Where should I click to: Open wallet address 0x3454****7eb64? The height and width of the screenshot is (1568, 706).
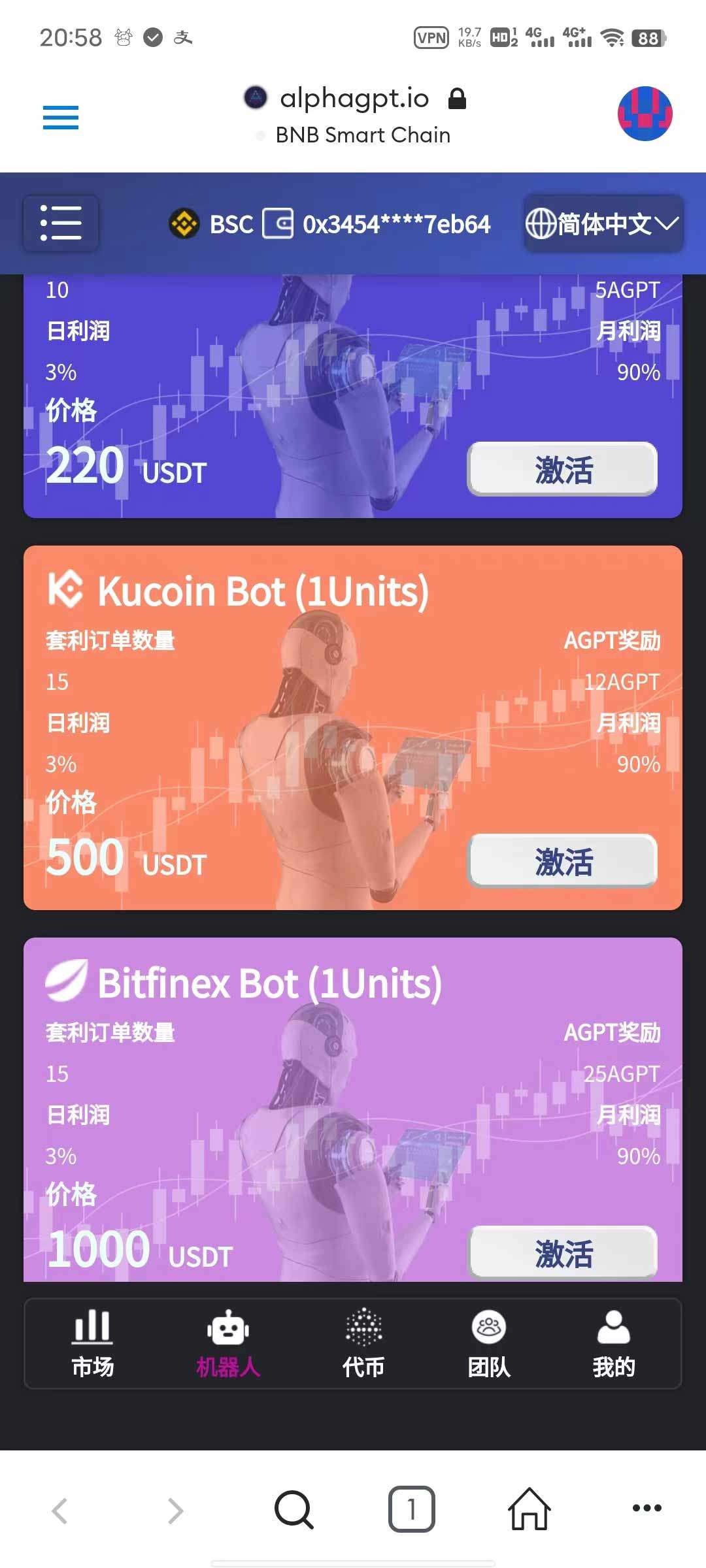377,224
